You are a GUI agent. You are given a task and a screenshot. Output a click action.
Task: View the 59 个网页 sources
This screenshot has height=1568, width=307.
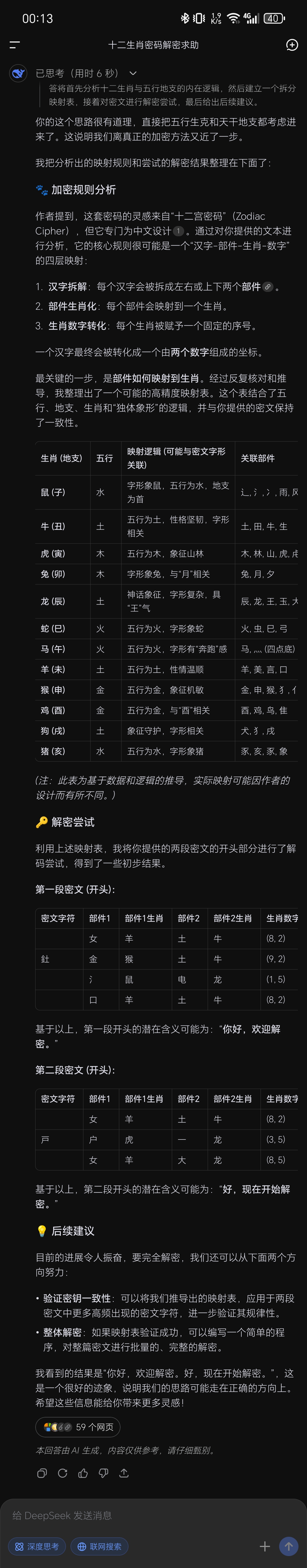tap(77, 1427)
